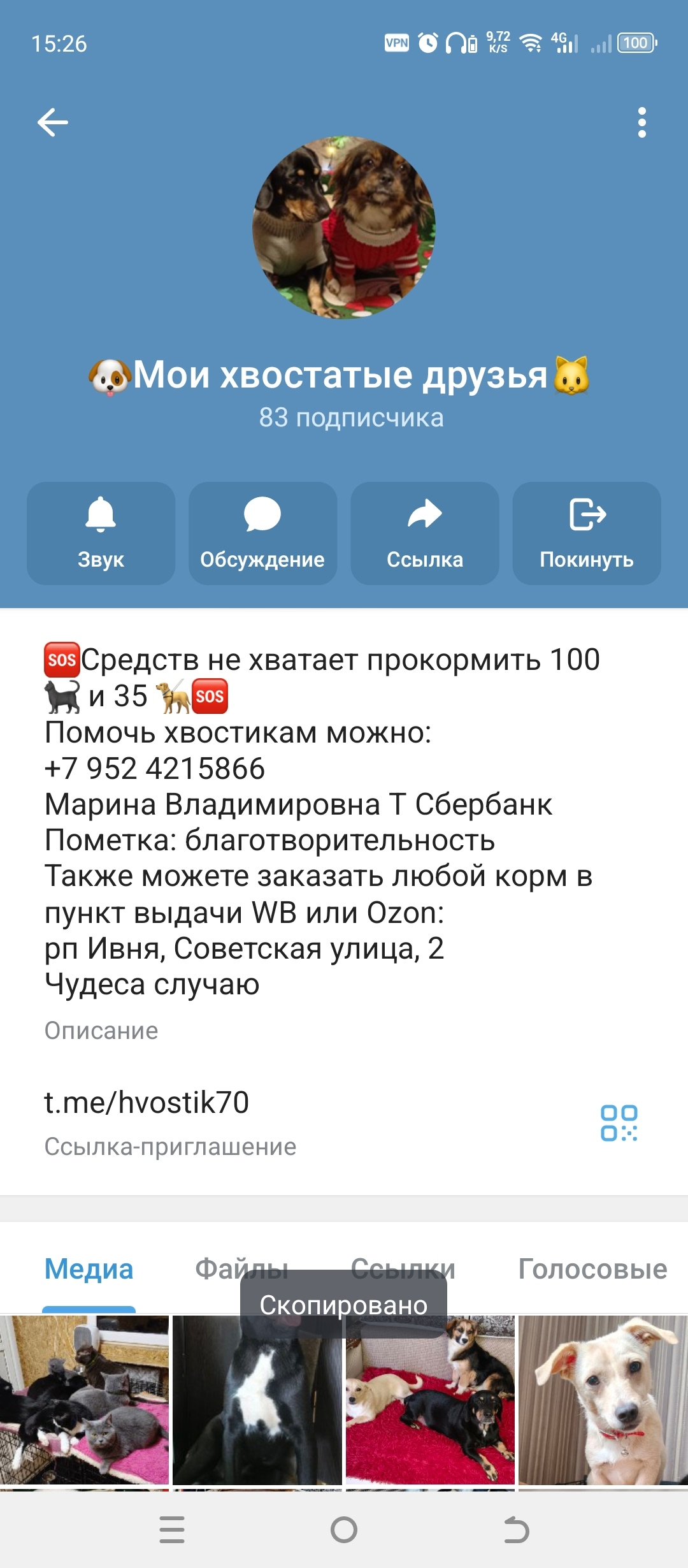Share the channel via Ссылка button
Viewport: 688px width, 1568px height.
pos(425,534)
